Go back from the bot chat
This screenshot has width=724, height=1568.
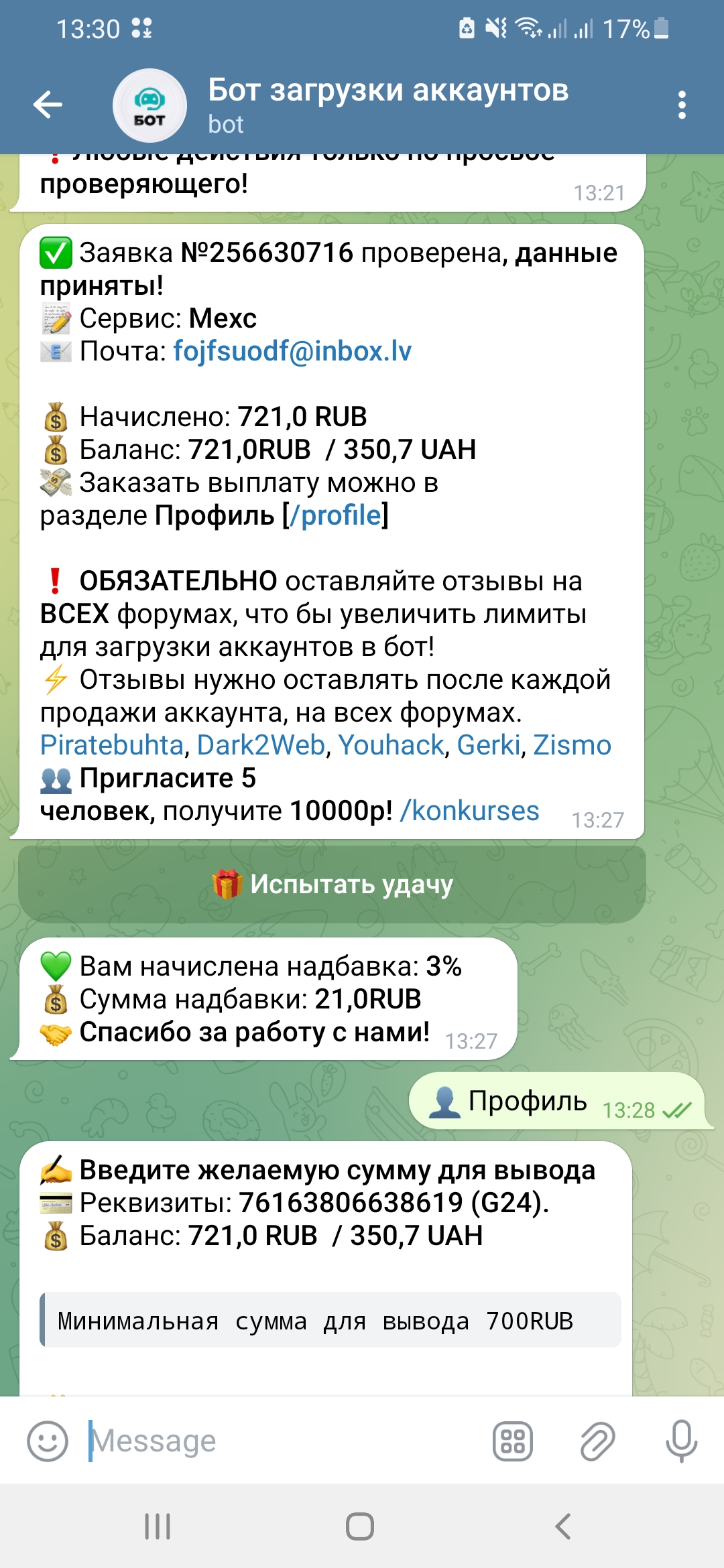tap(48, 105)
